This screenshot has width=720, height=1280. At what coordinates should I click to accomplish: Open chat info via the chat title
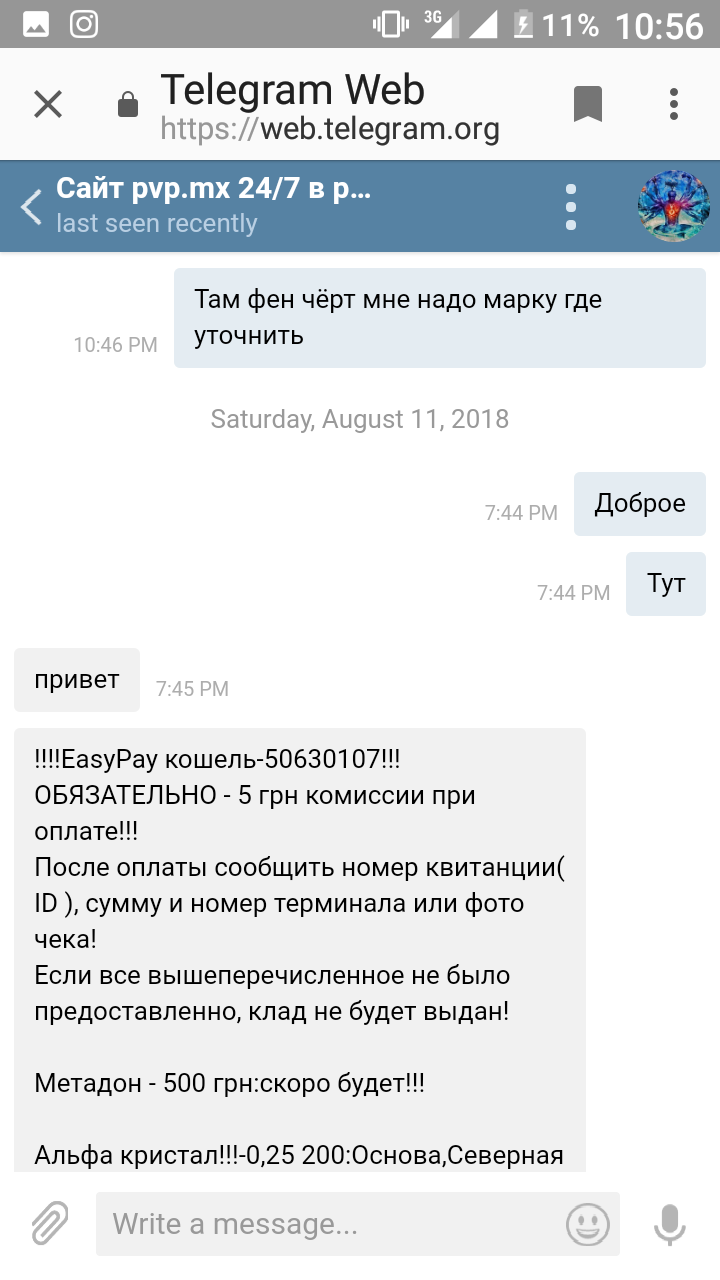(x=214, y=188)
